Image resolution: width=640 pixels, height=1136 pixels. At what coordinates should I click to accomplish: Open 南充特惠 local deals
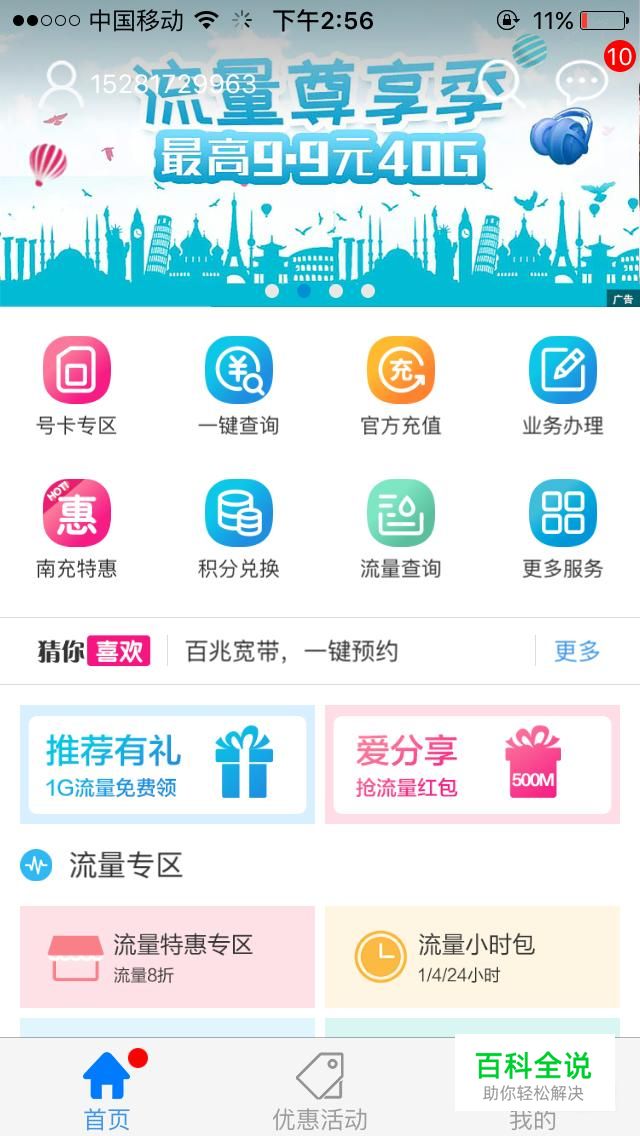coord(77,530)
